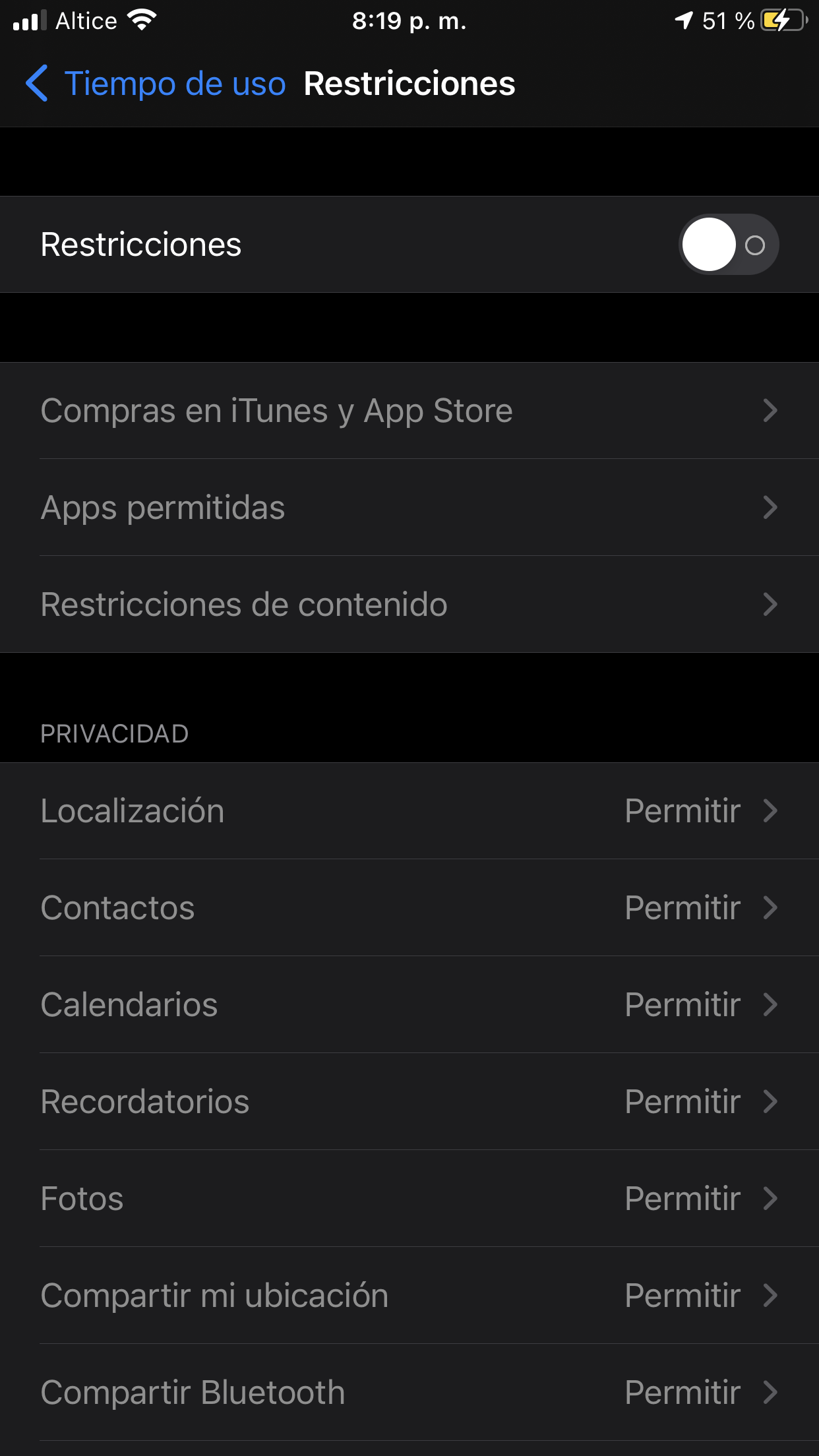
Task: Select the Calendarios row
Action: (409, 1005)
